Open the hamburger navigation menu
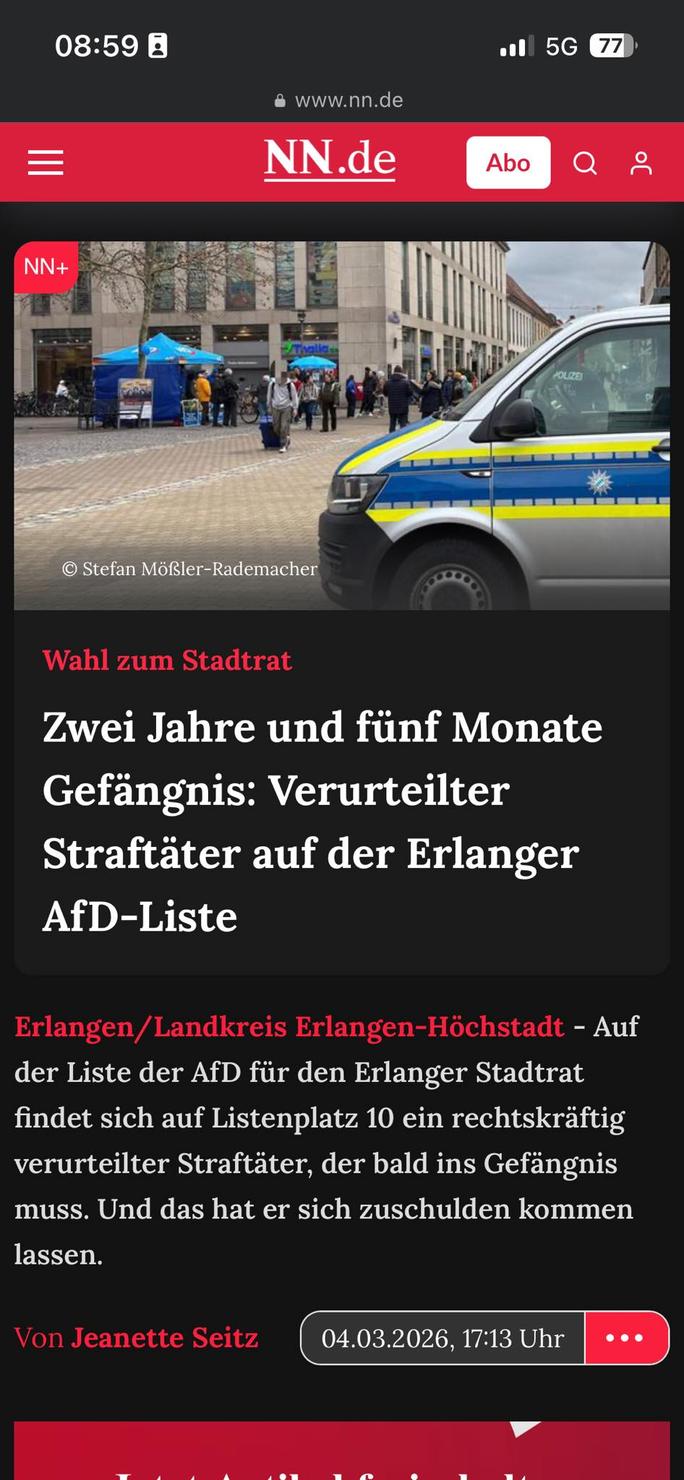 46,163
